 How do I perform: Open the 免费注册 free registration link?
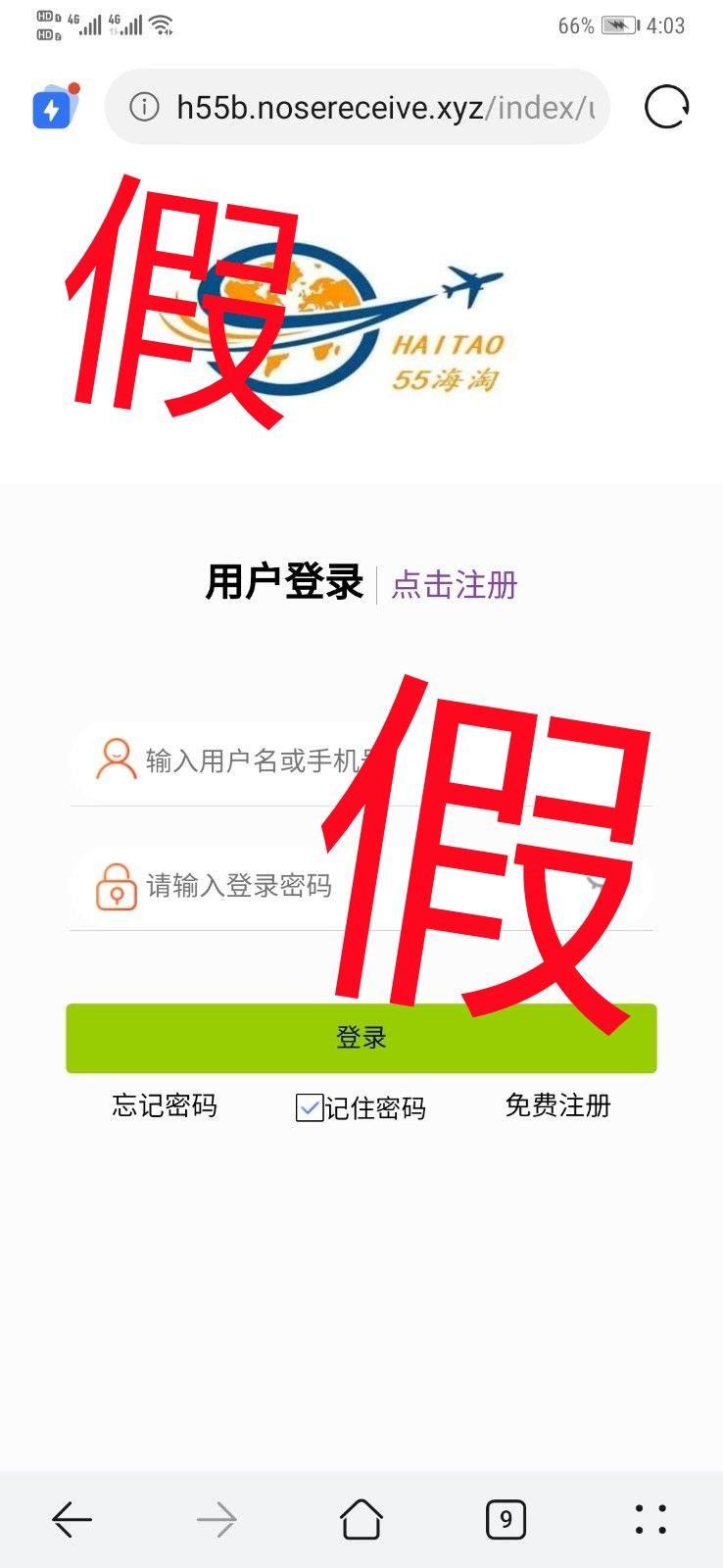[557, 1106]
